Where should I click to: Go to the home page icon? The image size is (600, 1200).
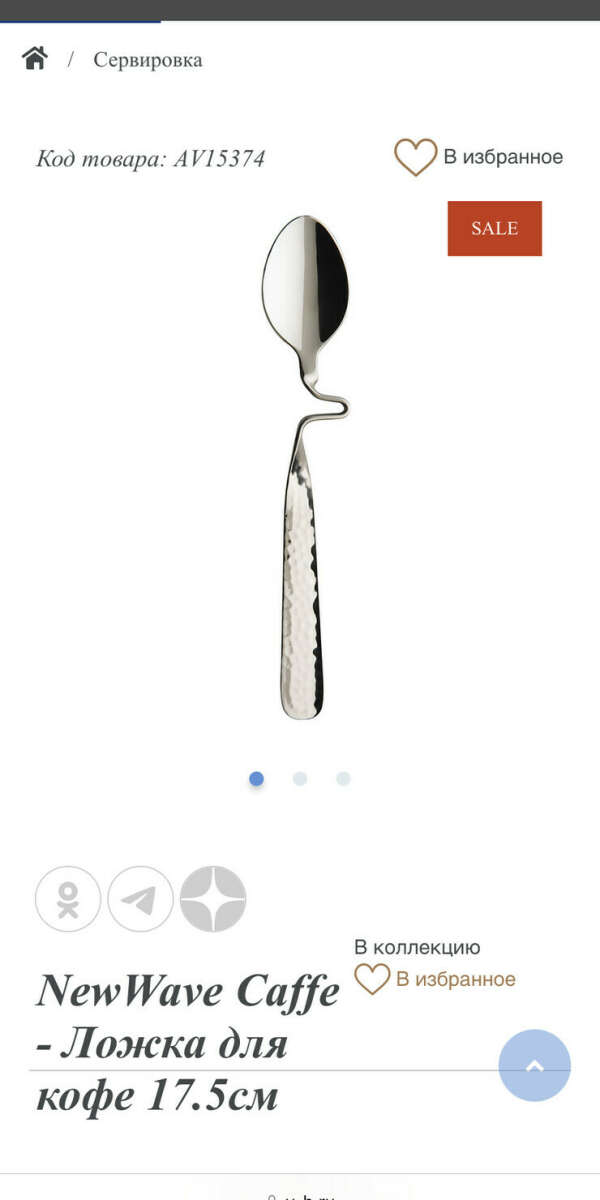35,59
